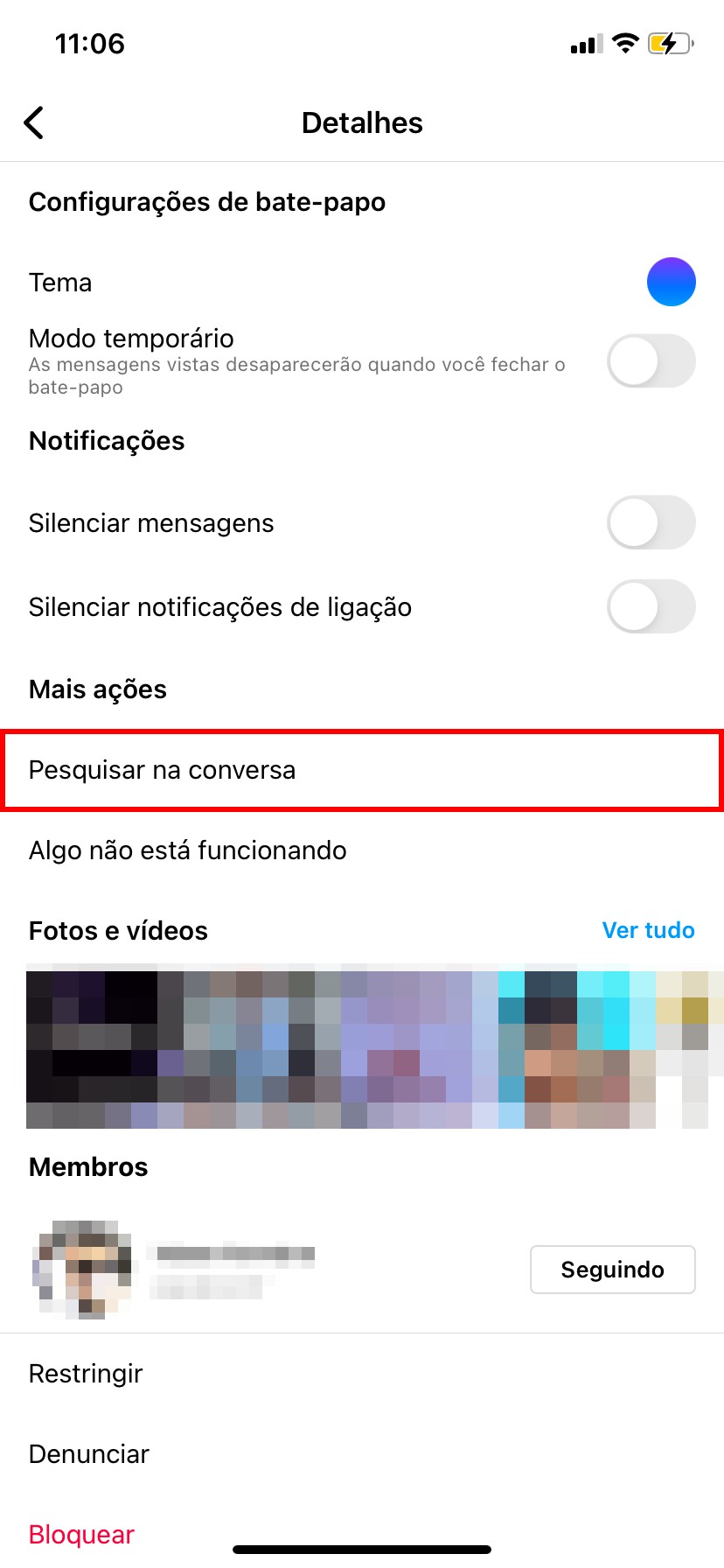Select the Denunciar option
This screenshot has height=1568, width=724.
pyautogui.click(x=89, y=1454)
